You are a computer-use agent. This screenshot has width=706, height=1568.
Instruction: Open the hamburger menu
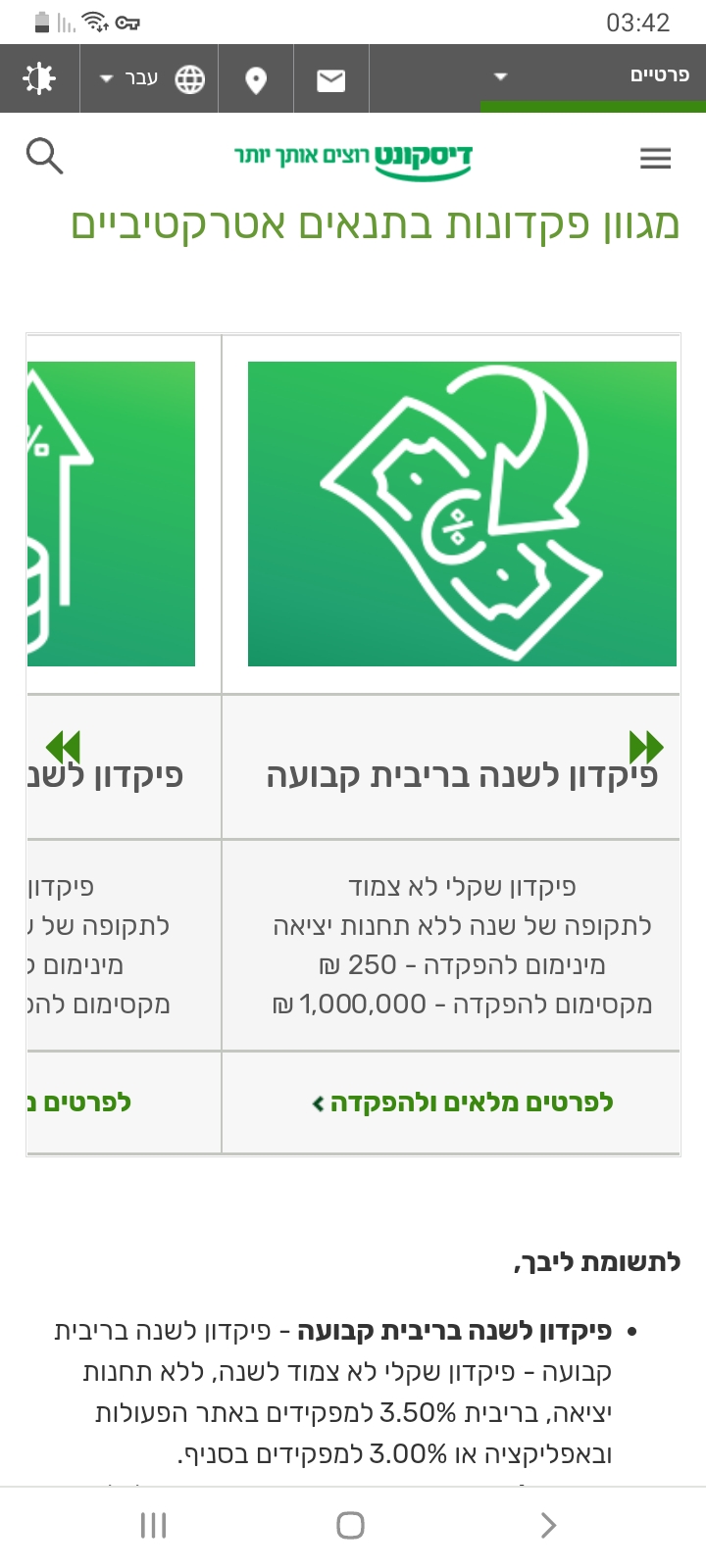655,158
